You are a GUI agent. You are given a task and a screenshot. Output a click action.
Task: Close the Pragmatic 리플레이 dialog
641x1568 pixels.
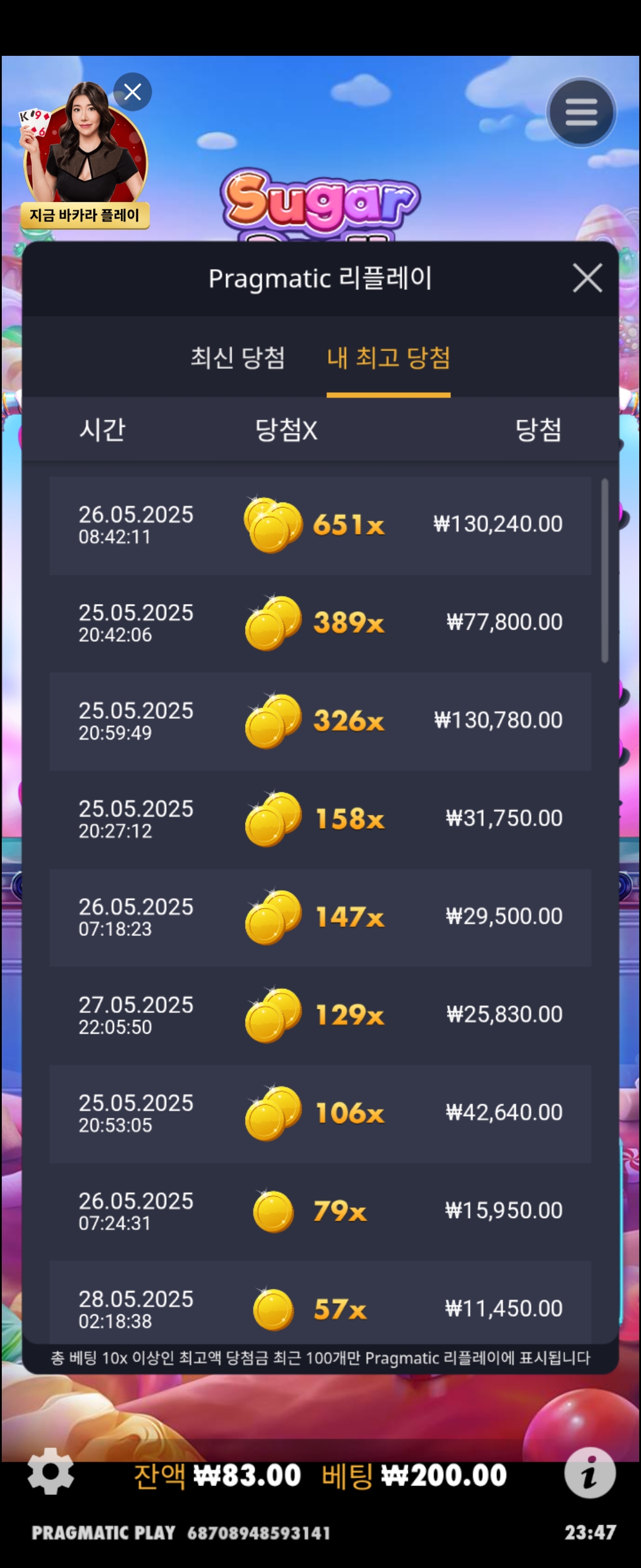click(587, 278)
